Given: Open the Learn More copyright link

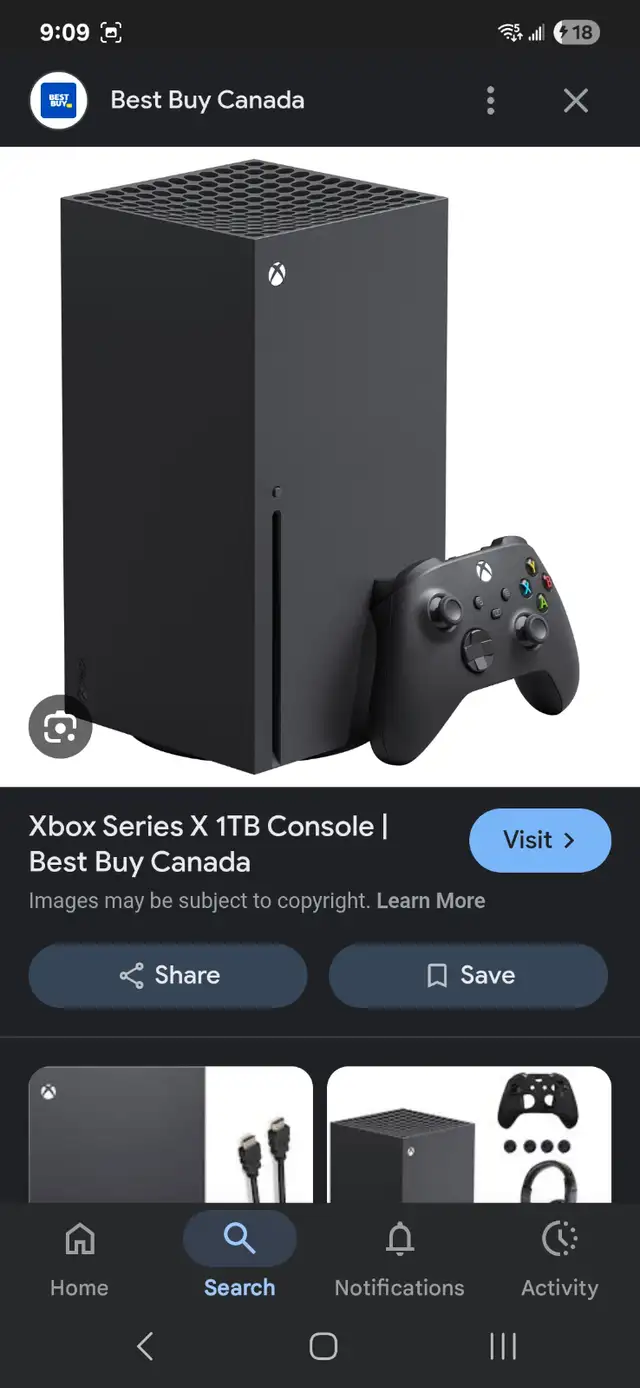Looking at the screenshot, I should 431,901.
